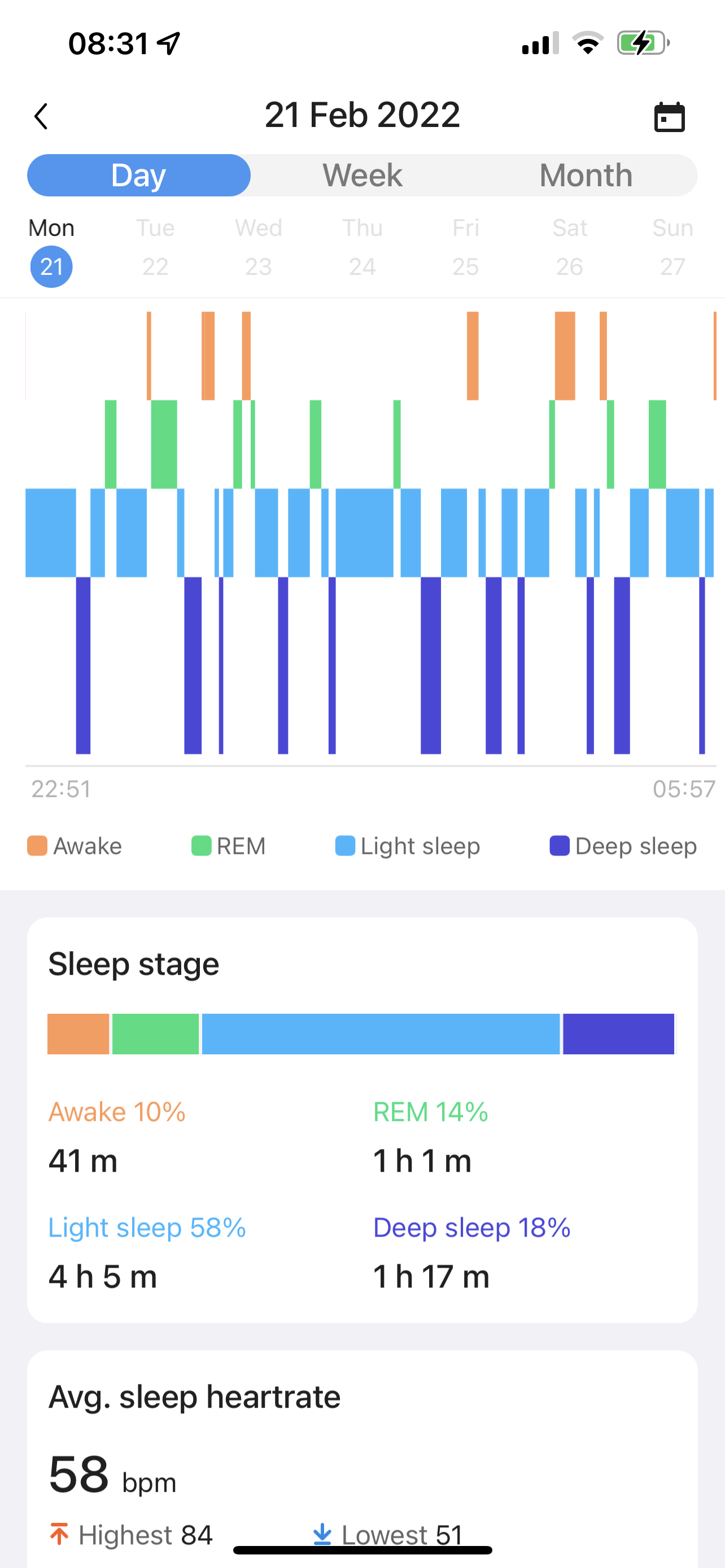Open the calendar date picker
Screen dimensions: 725x1568
tap(669, 117)
